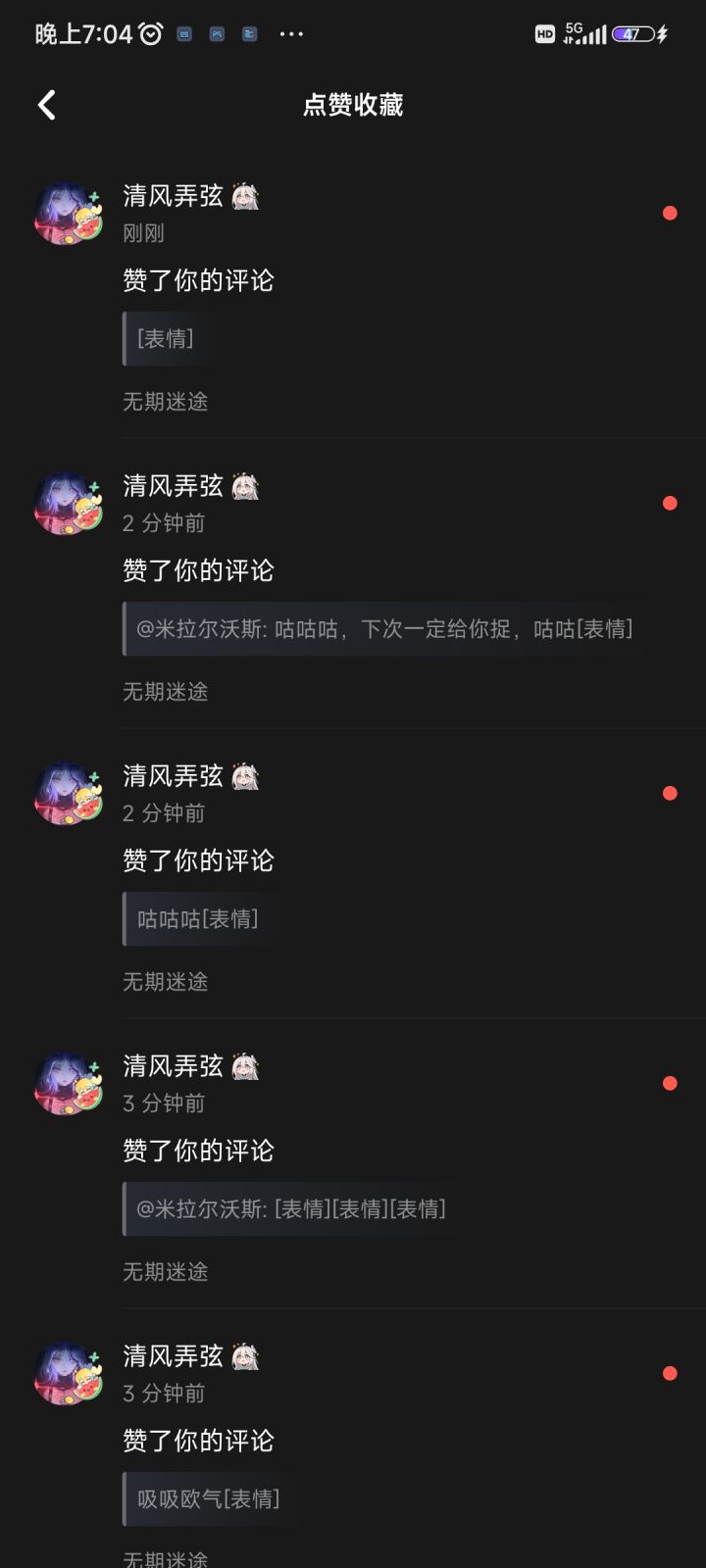Open quoted comment with three [表情]
This screenshot has width=706, height=1568.
pyautogui.click(x=290, y=1209)
